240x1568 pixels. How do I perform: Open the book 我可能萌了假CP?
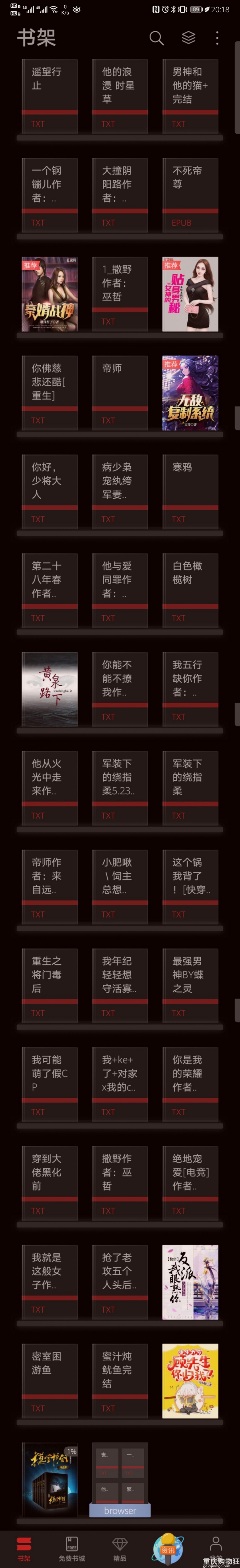[x=50, y=1084]
